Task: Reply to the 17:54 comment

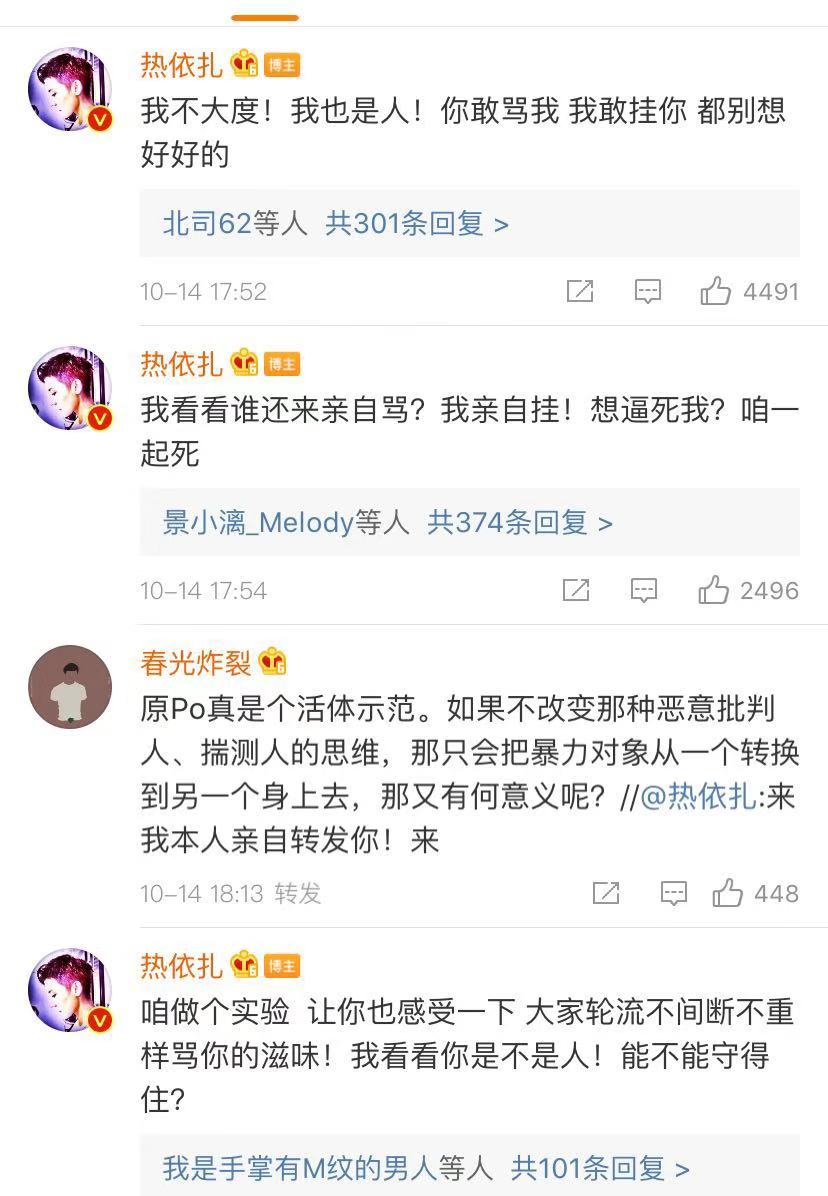Action: (644, 591)
